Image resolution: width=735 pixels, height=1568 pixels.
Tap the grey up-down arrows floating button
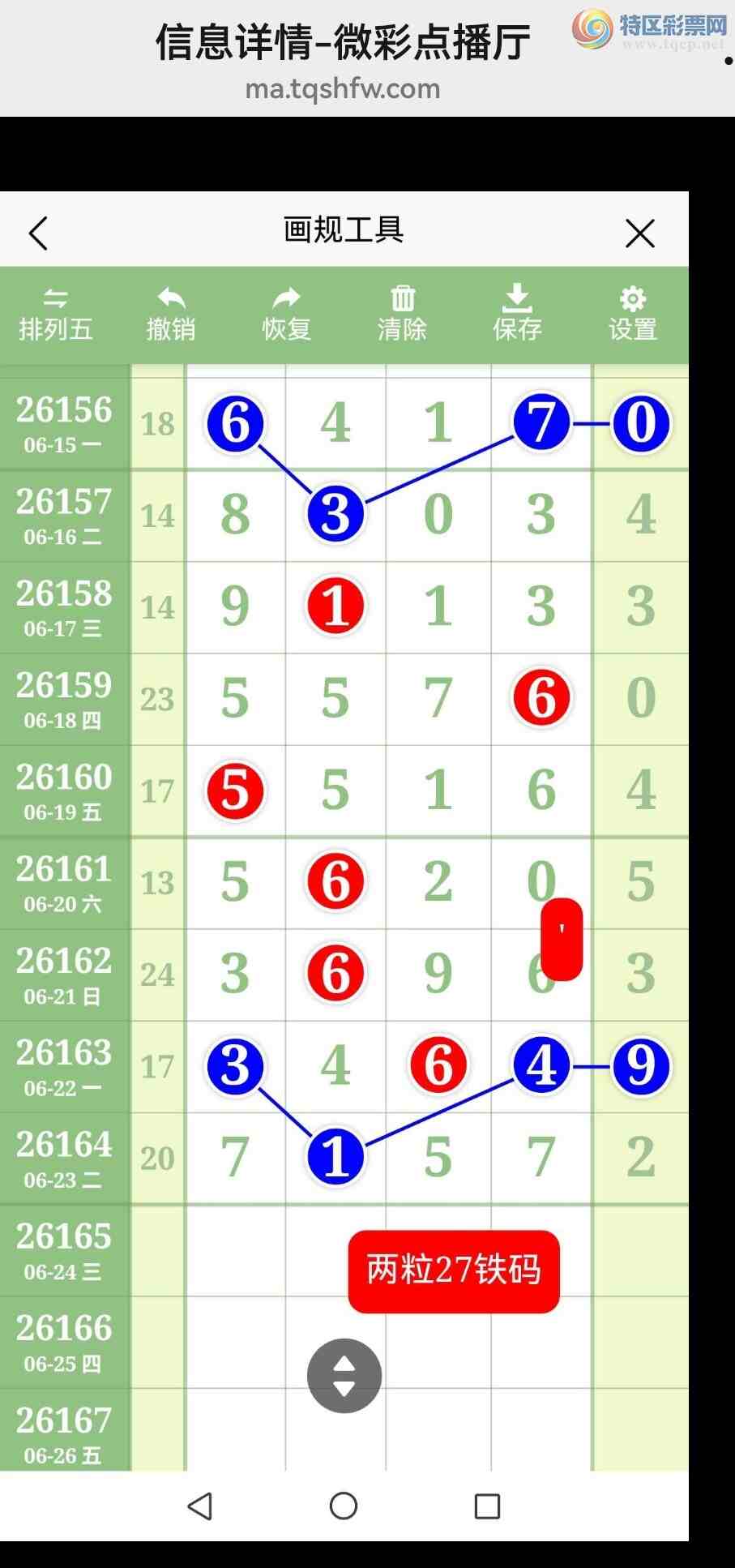[344, 1376]
